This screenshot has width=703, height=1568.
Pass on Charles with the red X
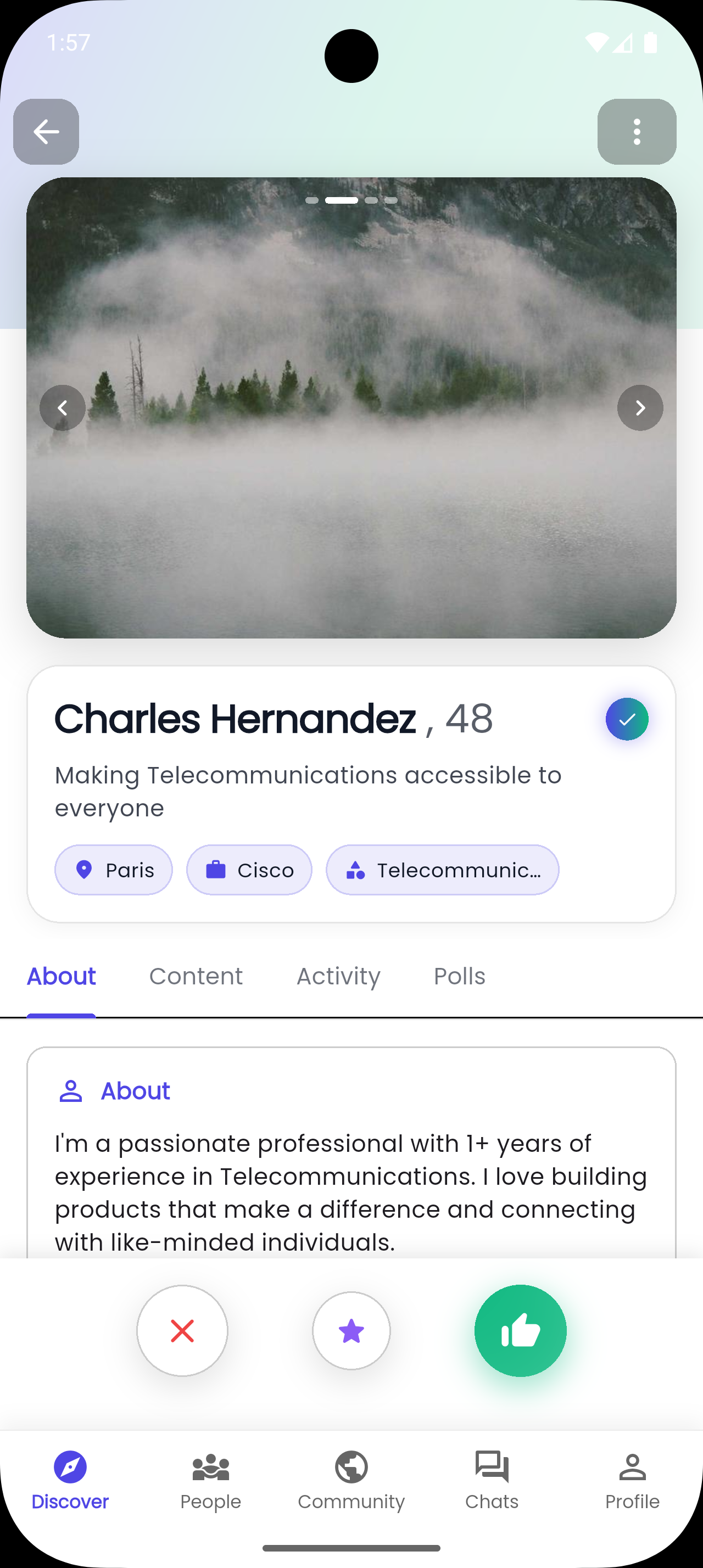click(x=182, y=1331)
